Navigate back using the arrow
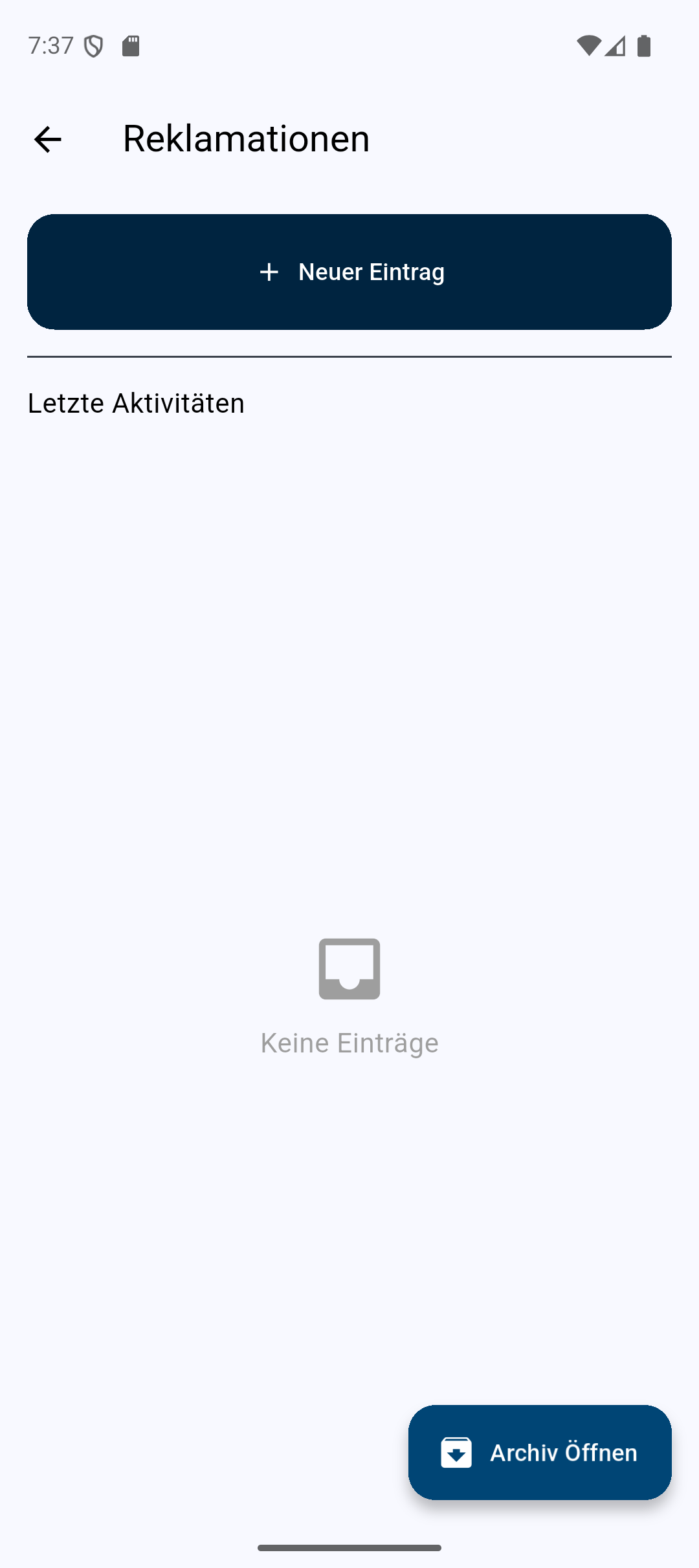 (47, 138)
